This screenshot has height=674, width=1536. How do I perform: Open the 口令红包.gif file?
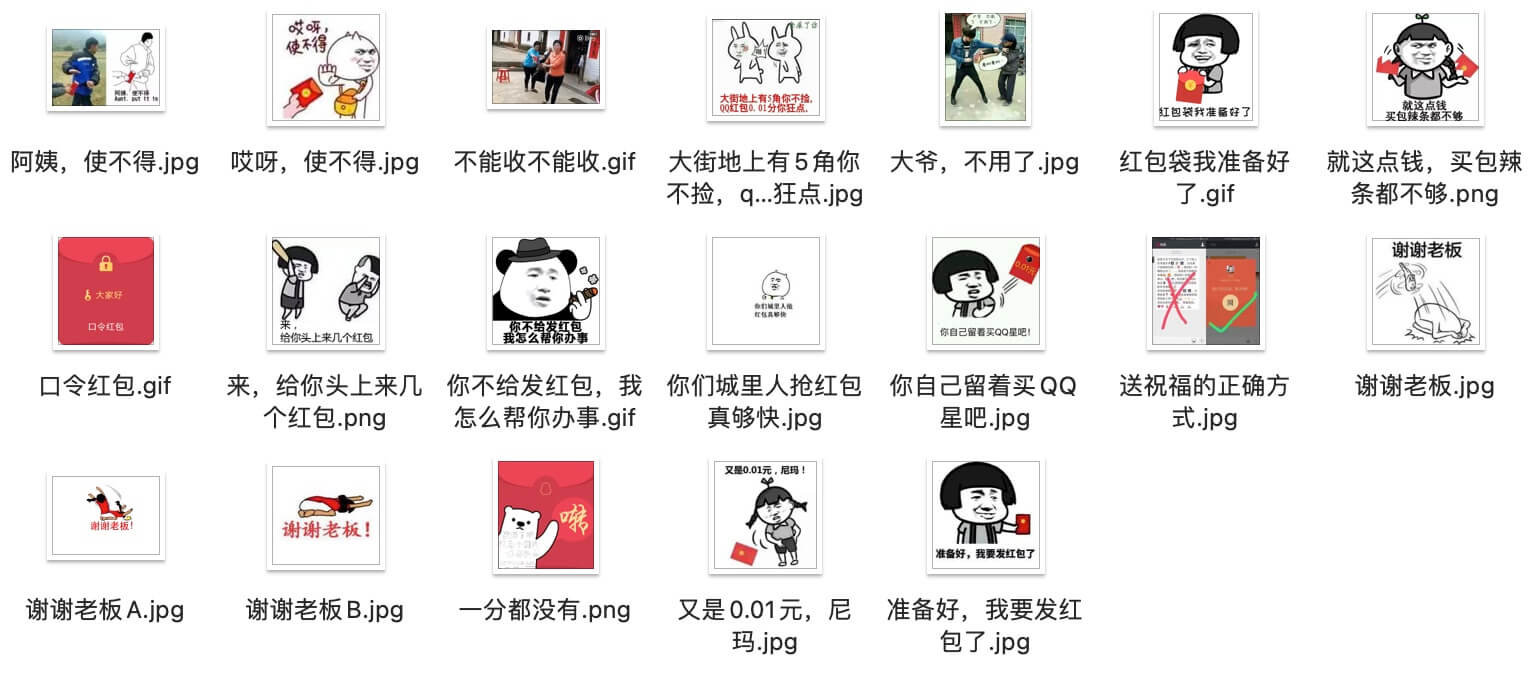click(x=106, y=292)
